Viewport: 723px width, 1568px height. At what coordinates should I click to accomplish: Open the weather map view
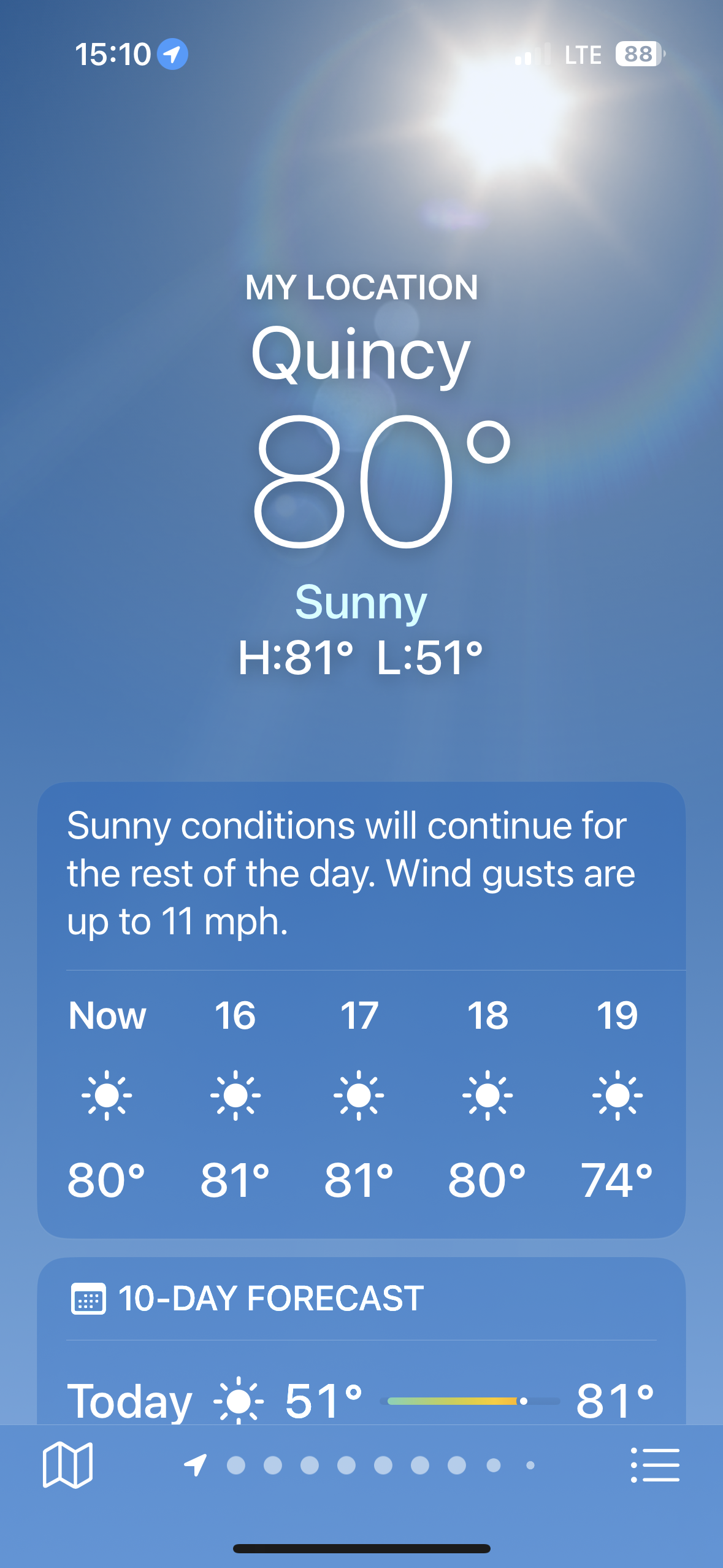(67, 1465)
